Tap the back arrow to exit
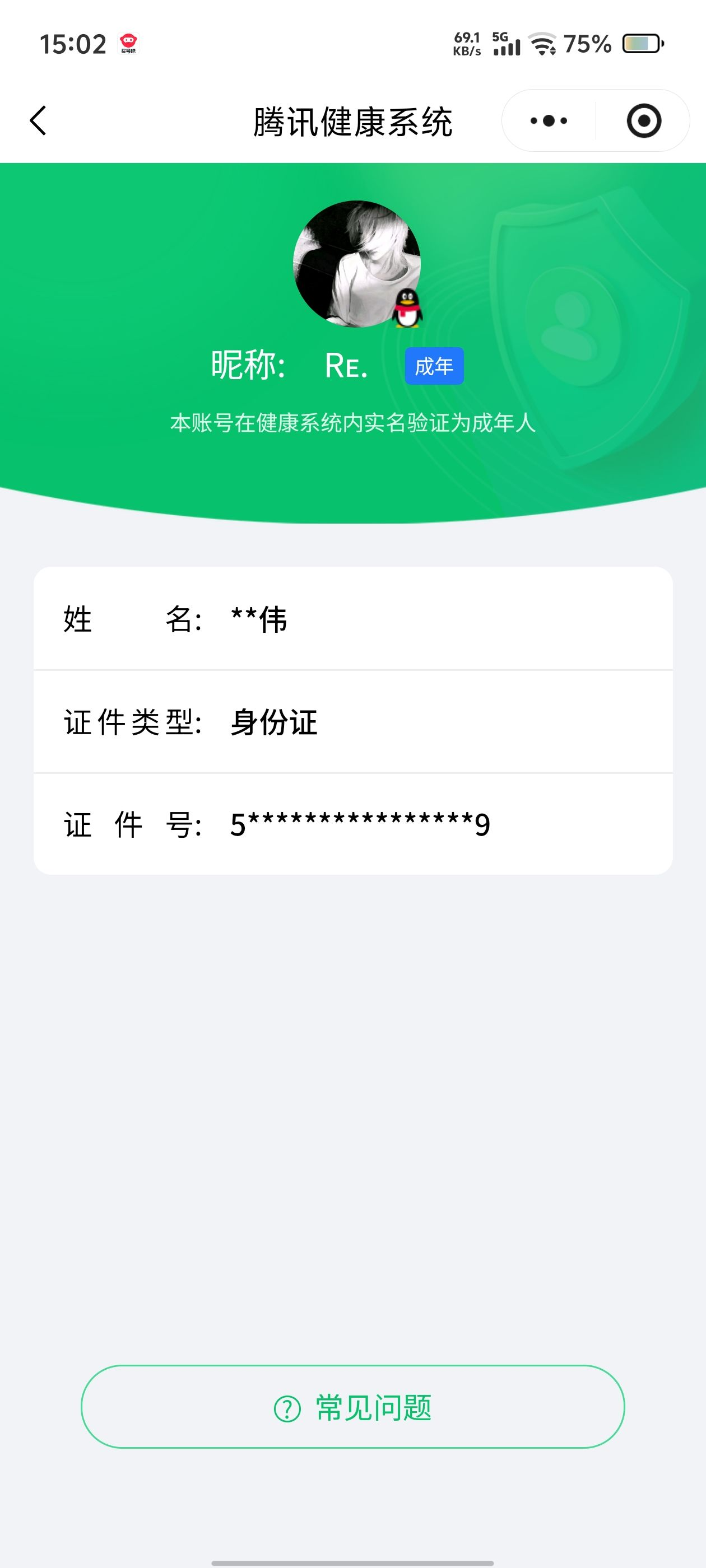This screenshot has height=1568, width=706. point(38,120)
